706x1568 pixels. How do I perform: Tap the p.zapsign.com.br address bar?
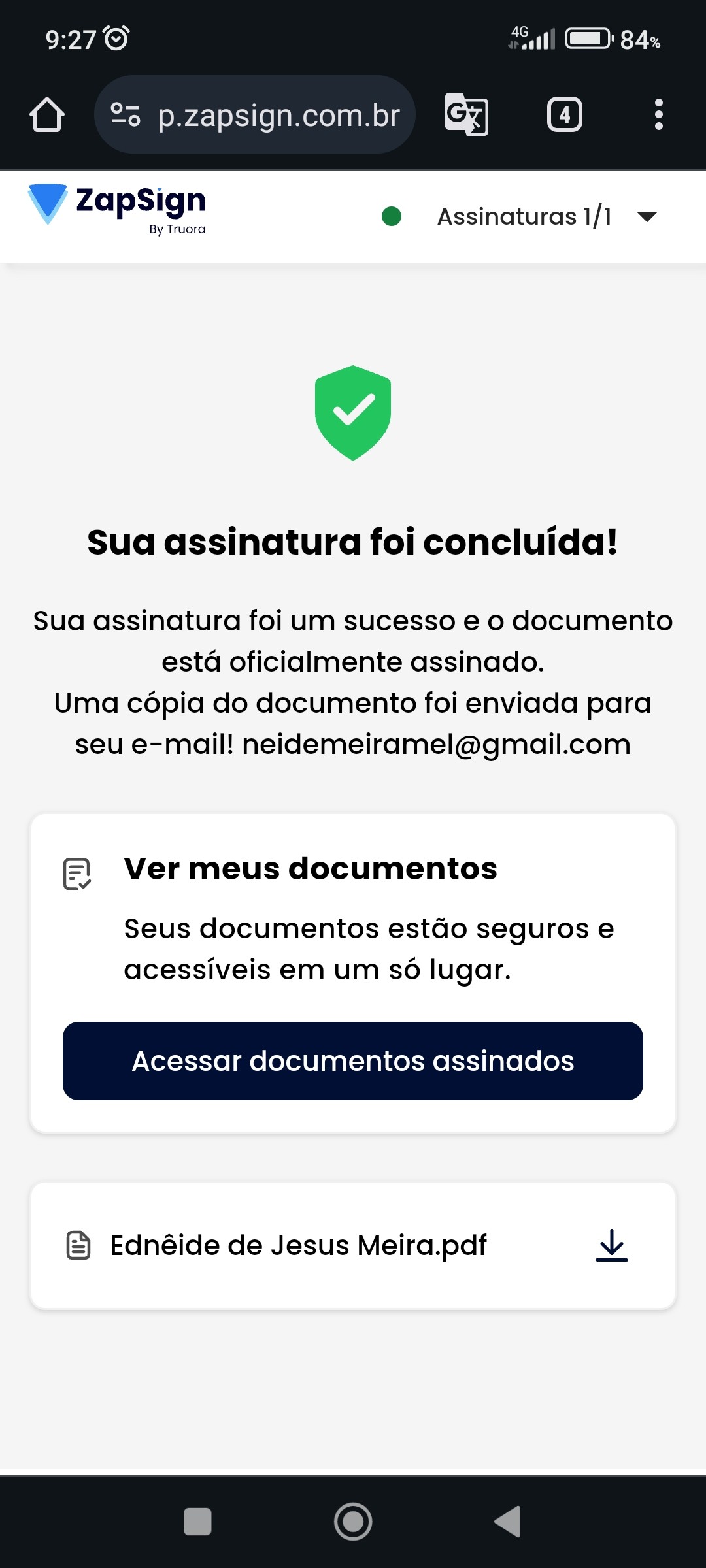(278, 116)
